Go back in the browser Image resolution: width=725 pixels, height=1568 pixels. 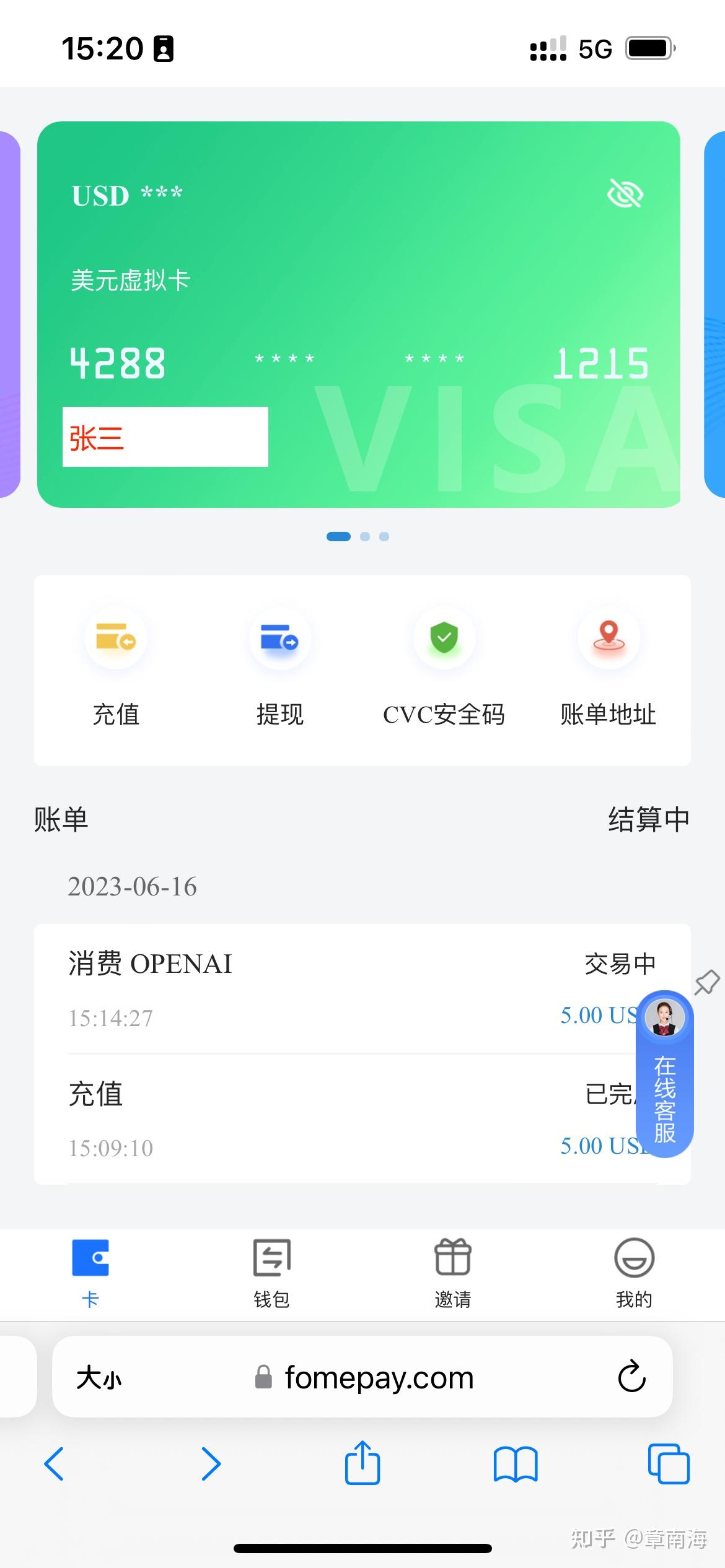pyautogui.click(x=54, y=1464)
